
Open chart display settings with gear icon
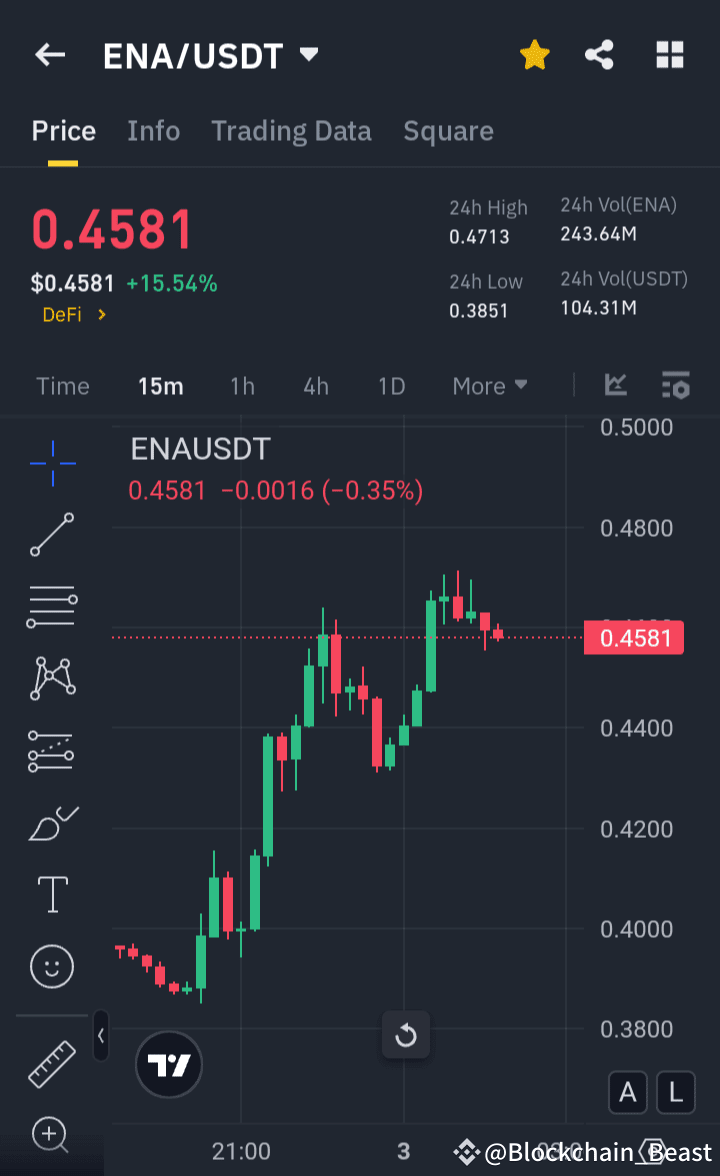(676, 384)
